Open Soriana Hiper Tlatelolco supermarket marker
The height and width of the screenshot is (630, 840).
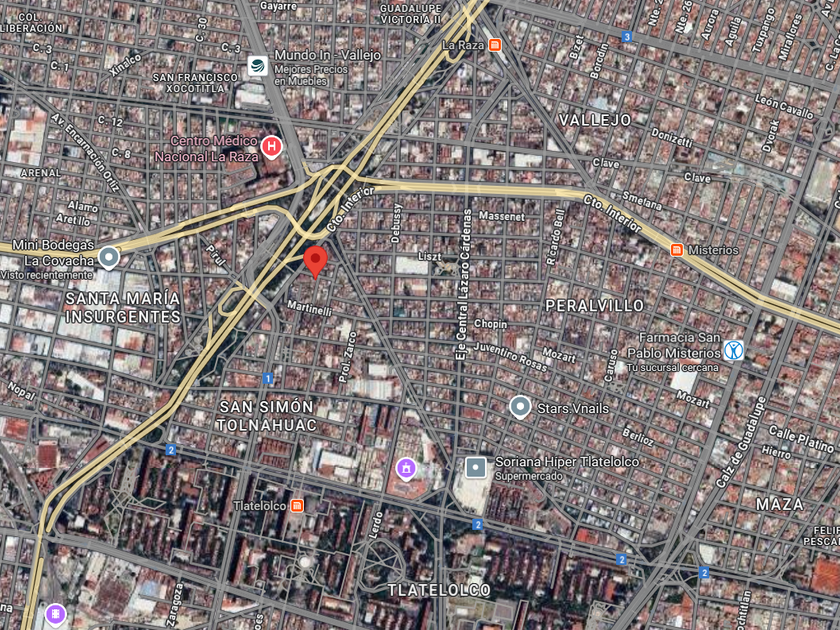click(x=475, y=468)
